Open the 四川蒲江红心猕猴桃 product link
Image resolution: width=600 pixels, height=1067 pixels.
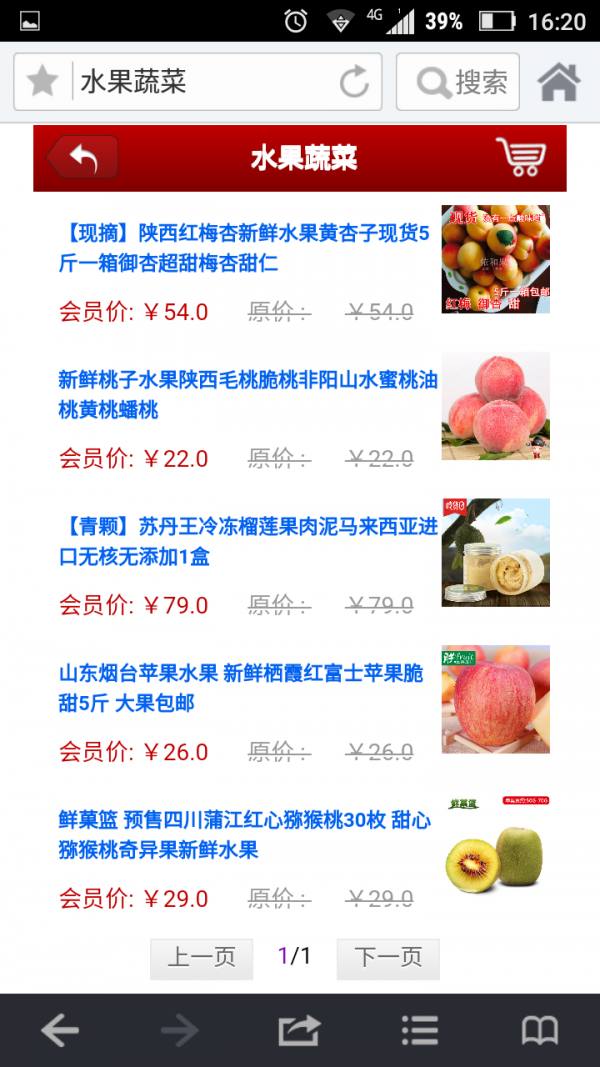click(244, 835)
